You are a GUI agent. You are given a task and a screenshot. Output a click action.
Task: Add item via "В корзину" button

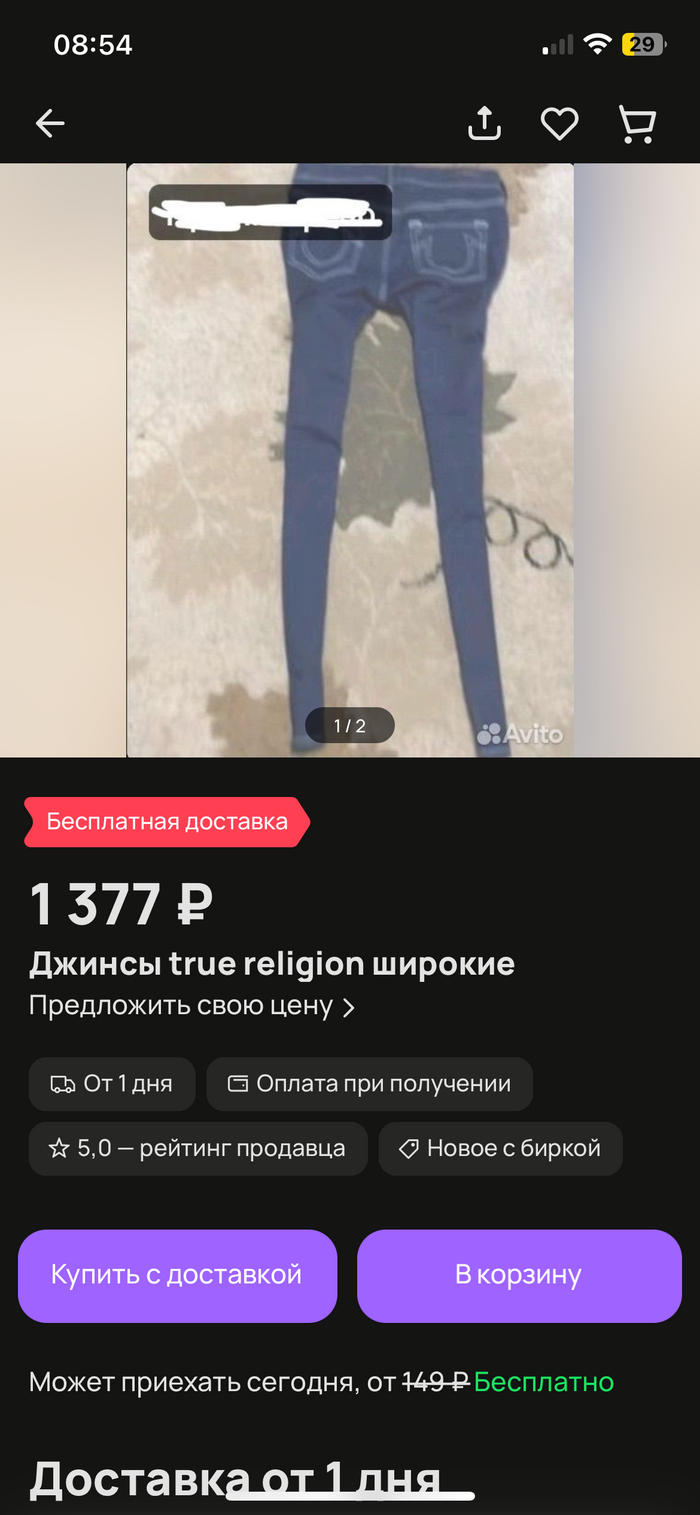pos(518,1276)
